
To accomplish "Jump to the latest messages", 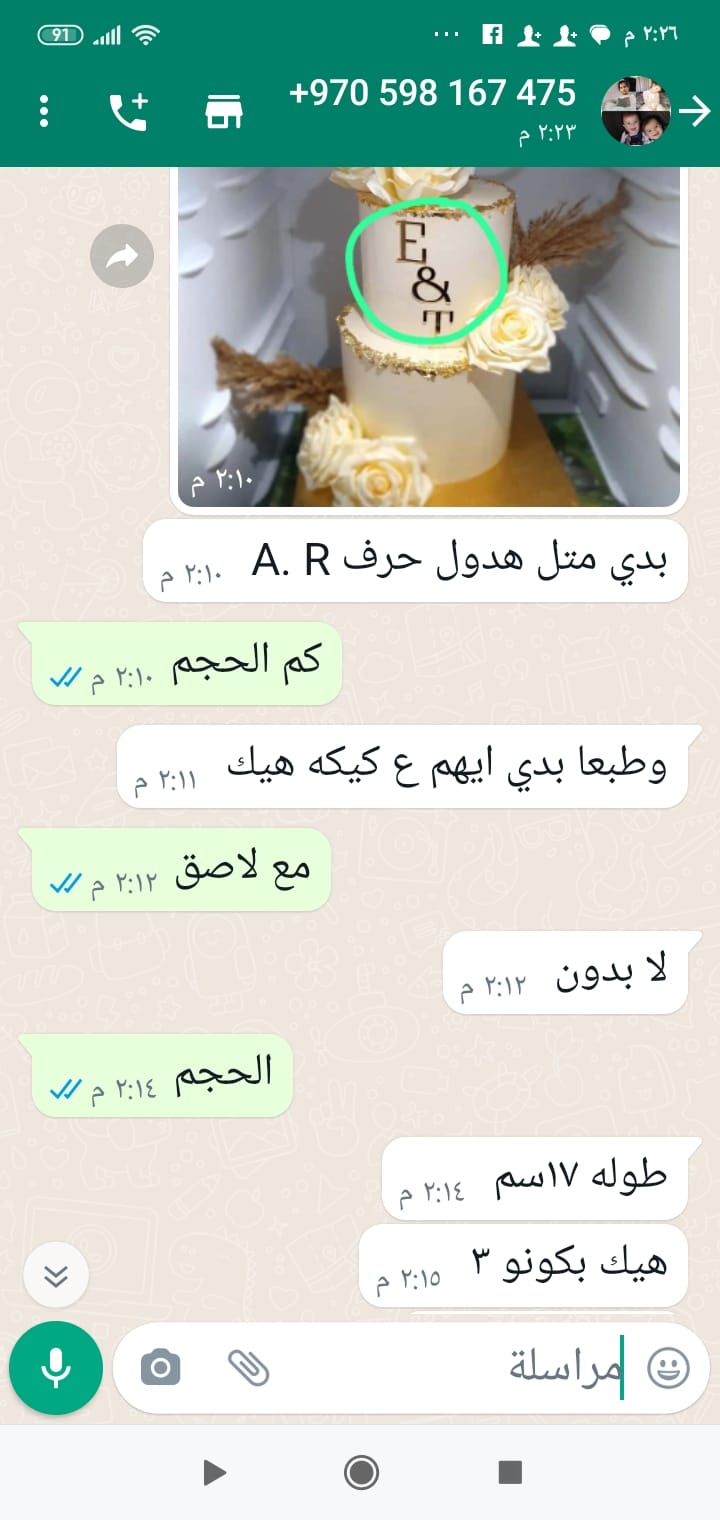I will click(x=56, y=1275).
